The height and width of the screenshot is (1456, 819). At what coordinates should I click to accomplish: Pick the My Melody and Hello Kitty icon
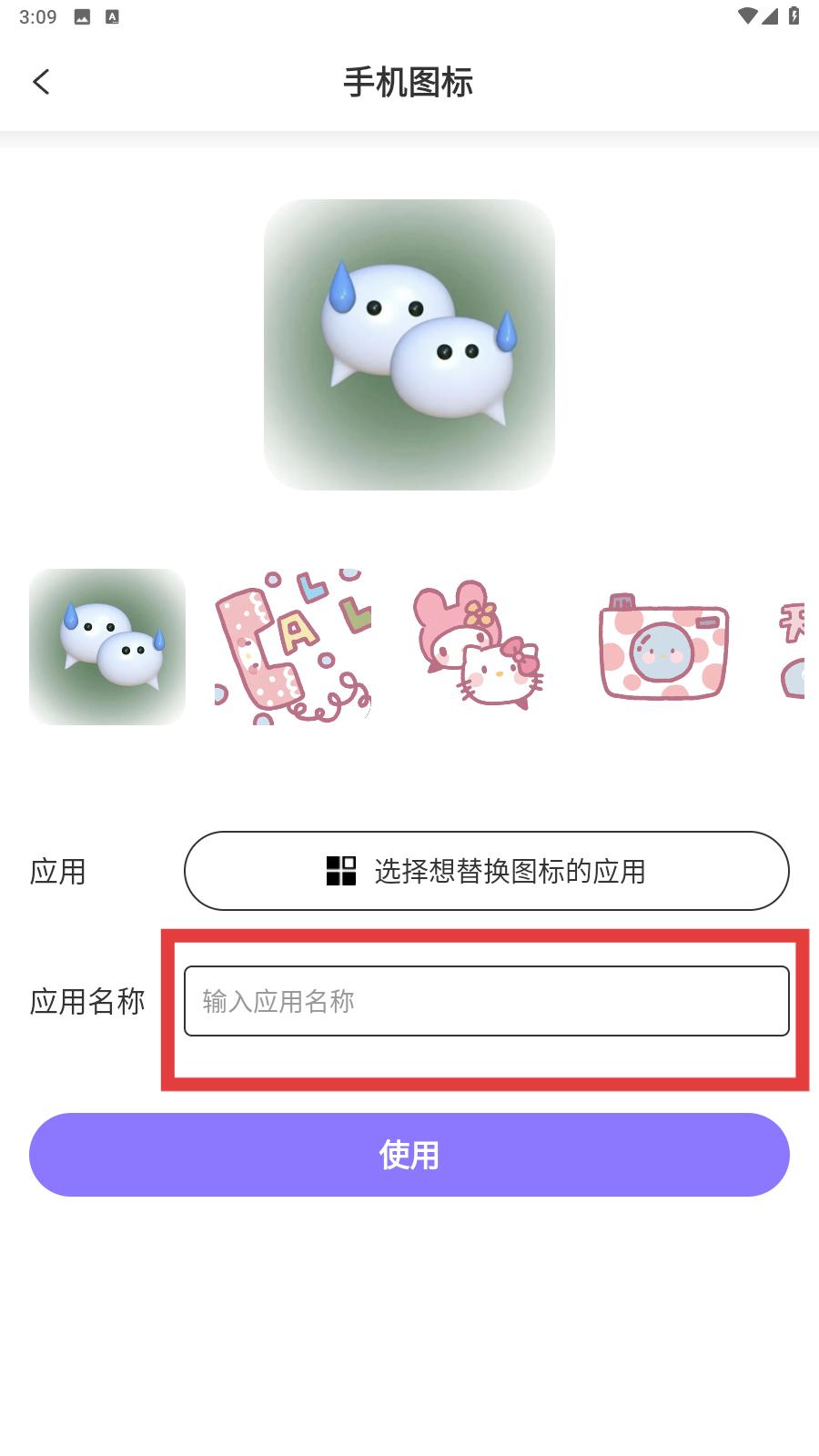point(479,647)
